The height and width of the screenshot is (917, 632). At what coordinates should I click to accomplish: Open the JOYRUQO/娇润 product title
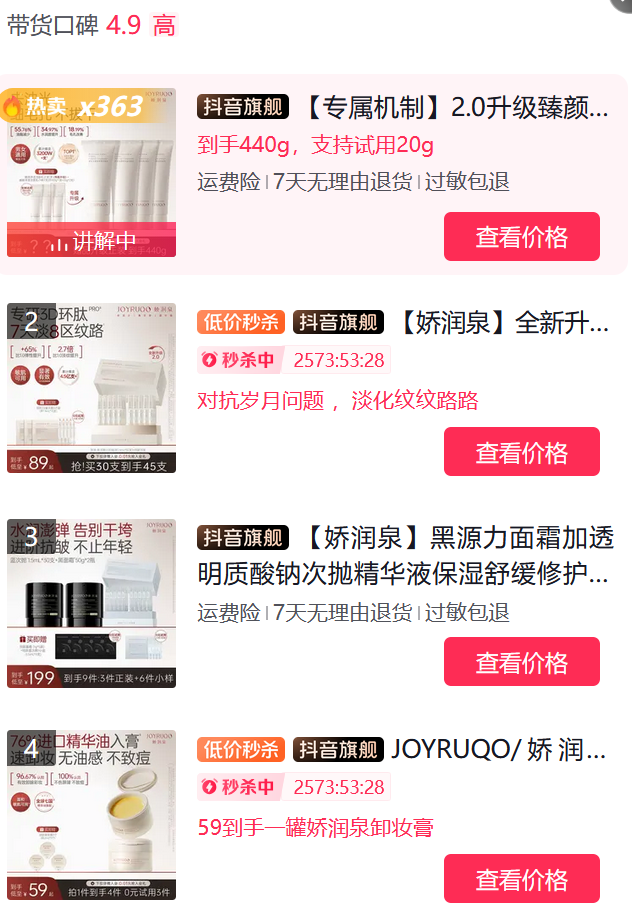[x=498, y=749]
